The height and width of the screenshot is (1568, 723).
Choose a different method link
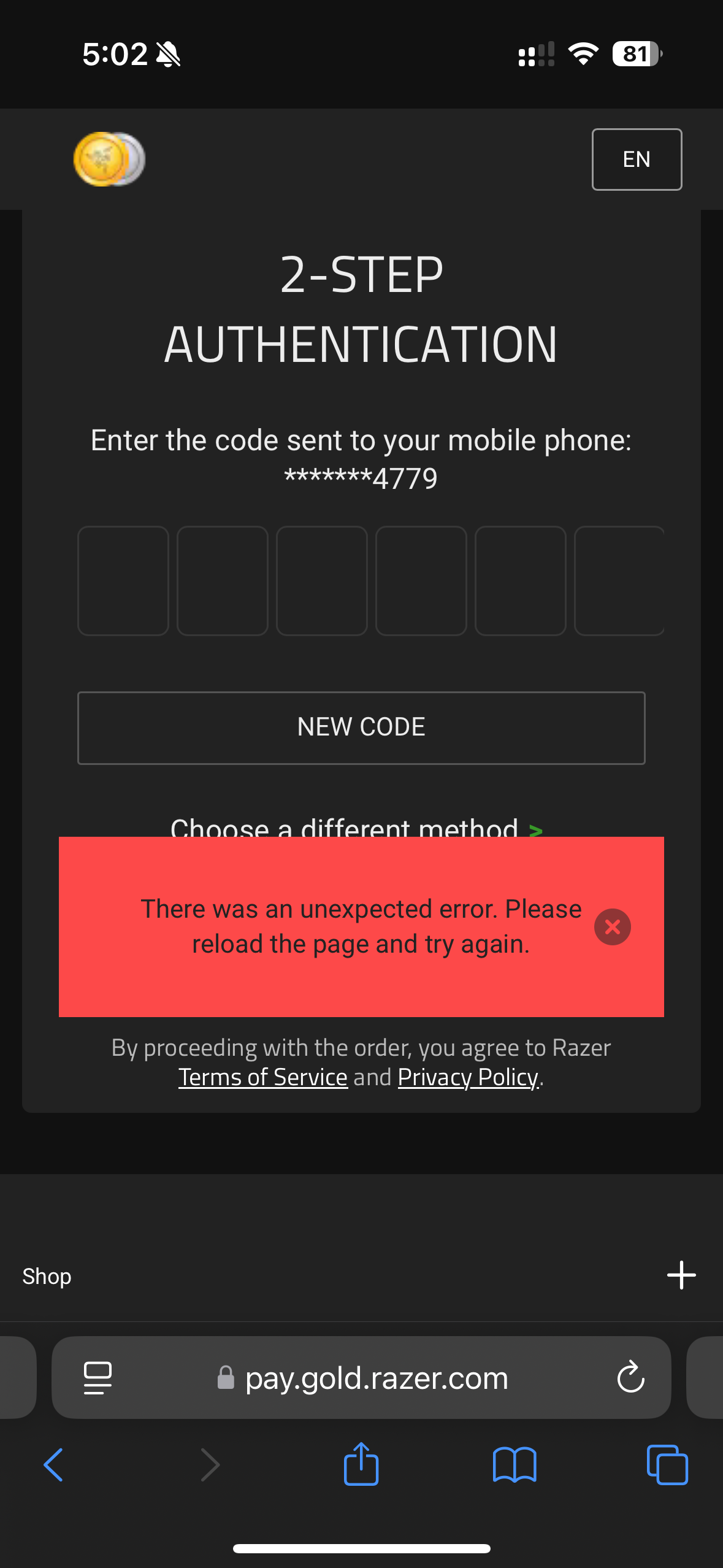[x=356, y=827]
